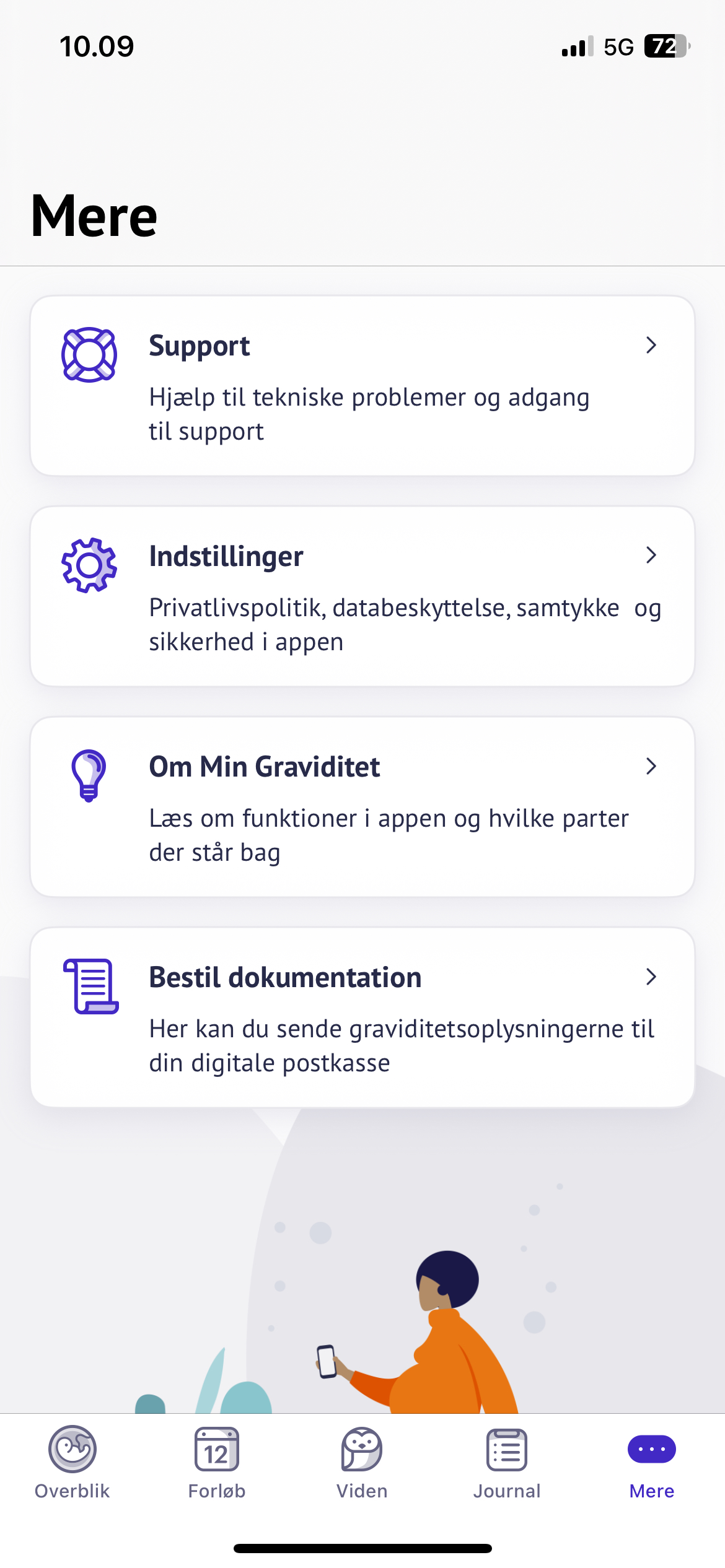Select the owl icon for Viden
The width and height of the screenshot is (725, 1568).
pos(362,1449)
